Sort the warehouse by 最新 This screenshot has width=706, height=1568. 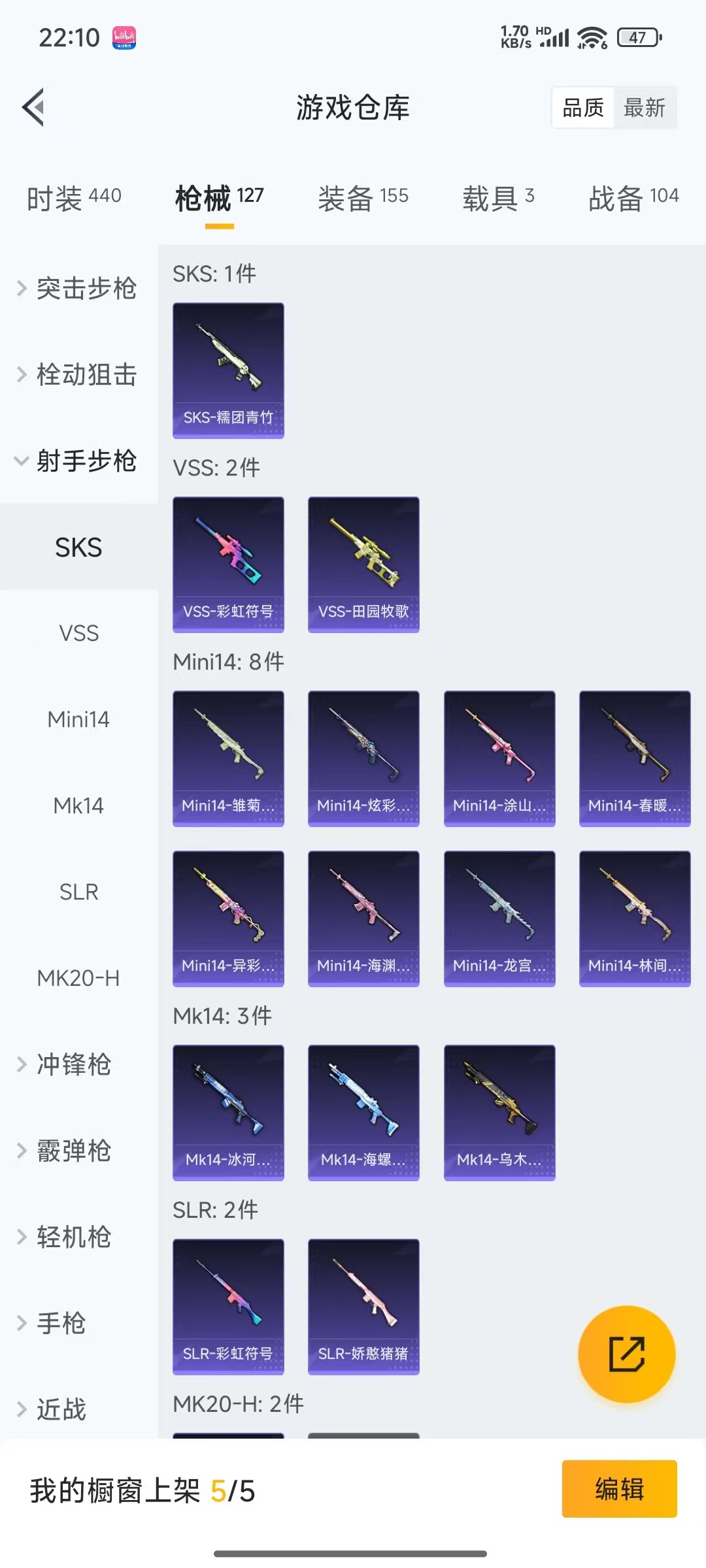point(644,108)
